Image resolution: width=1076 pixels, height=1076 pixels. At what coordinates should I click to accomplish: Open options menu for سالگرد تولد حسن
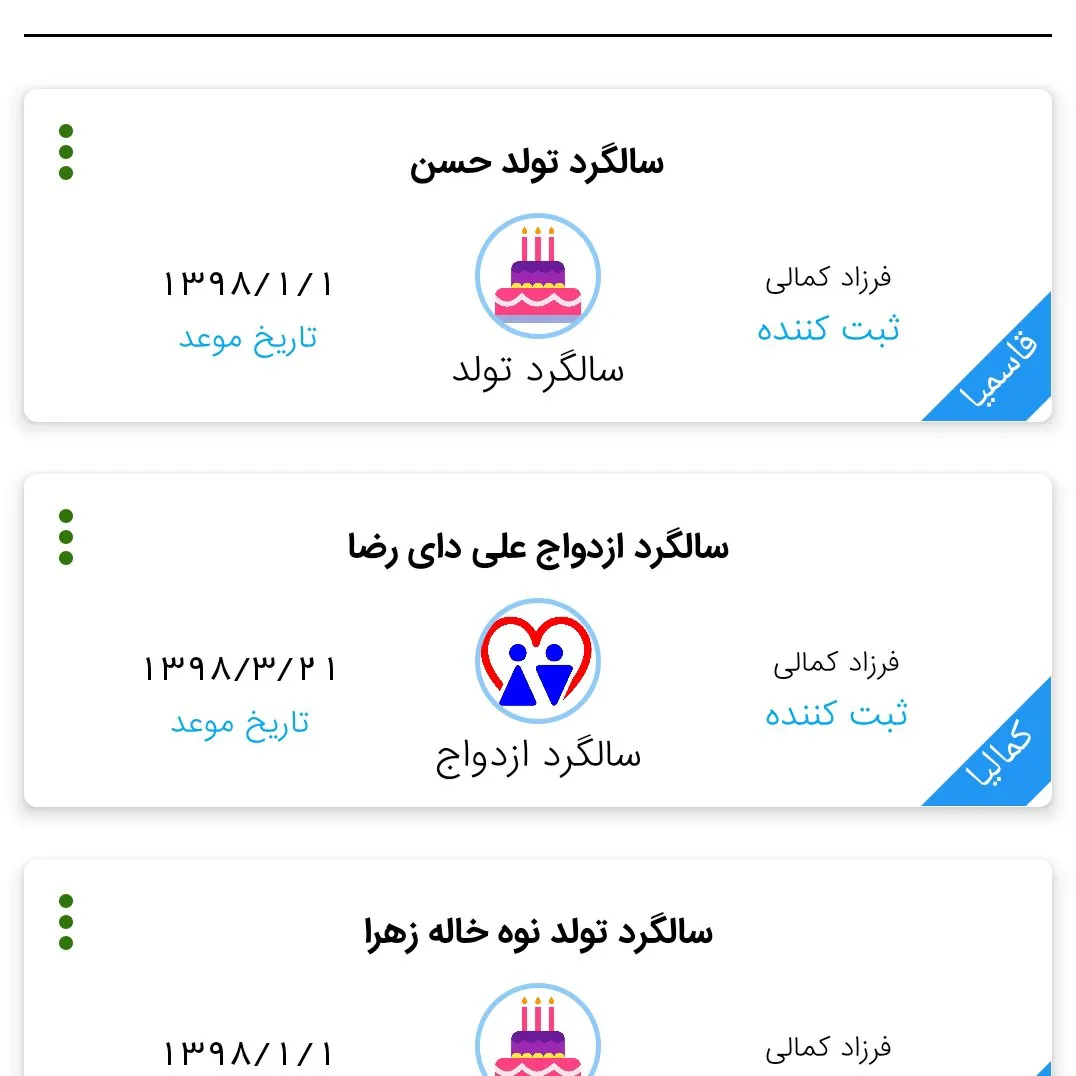tap(66, 152)
